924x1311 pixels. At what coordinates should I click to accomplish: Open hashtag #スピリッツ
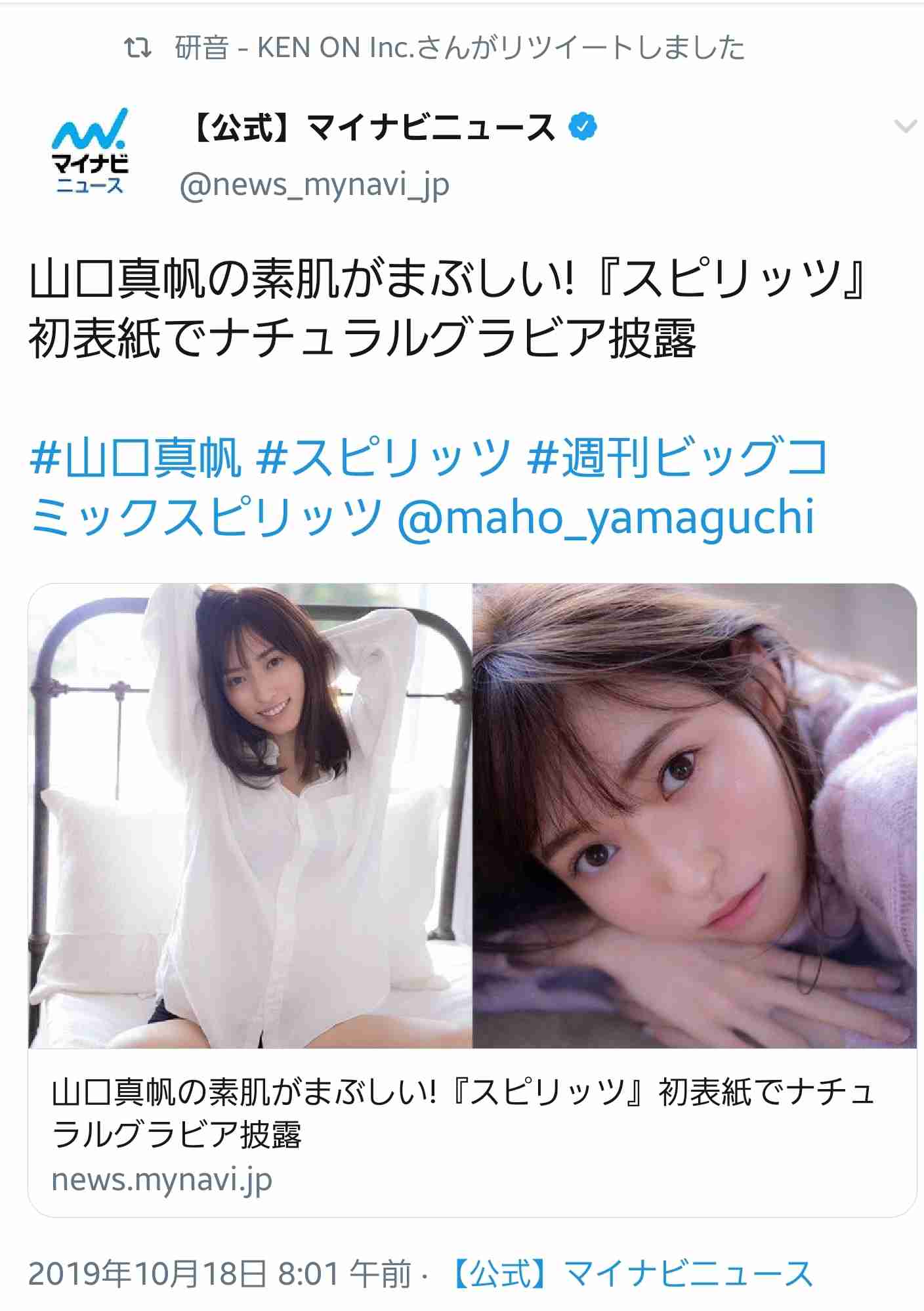point(383,457)
